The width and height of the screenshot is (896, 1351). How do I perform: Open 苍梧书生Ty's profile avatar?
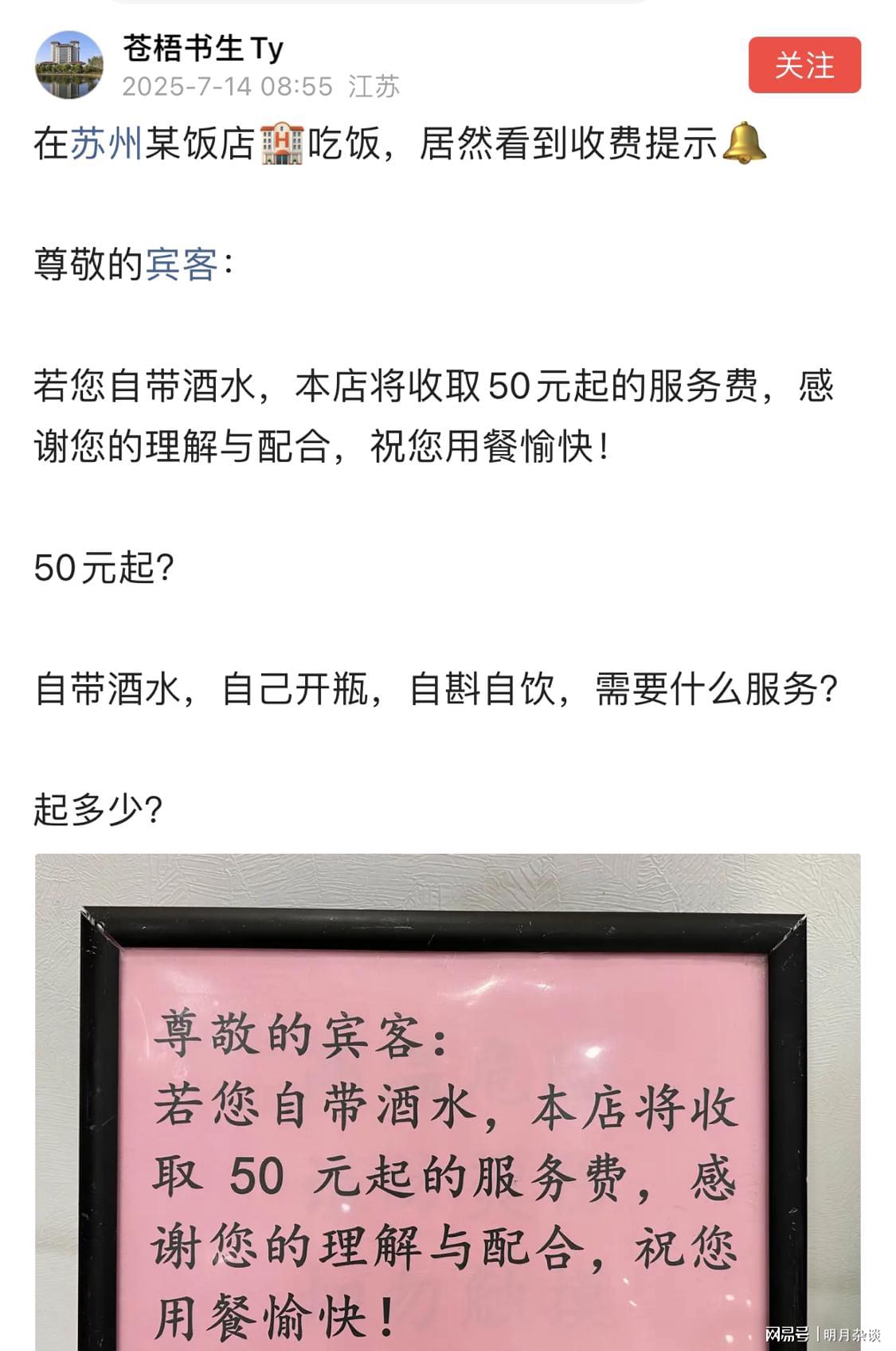[x=69, y=65]
